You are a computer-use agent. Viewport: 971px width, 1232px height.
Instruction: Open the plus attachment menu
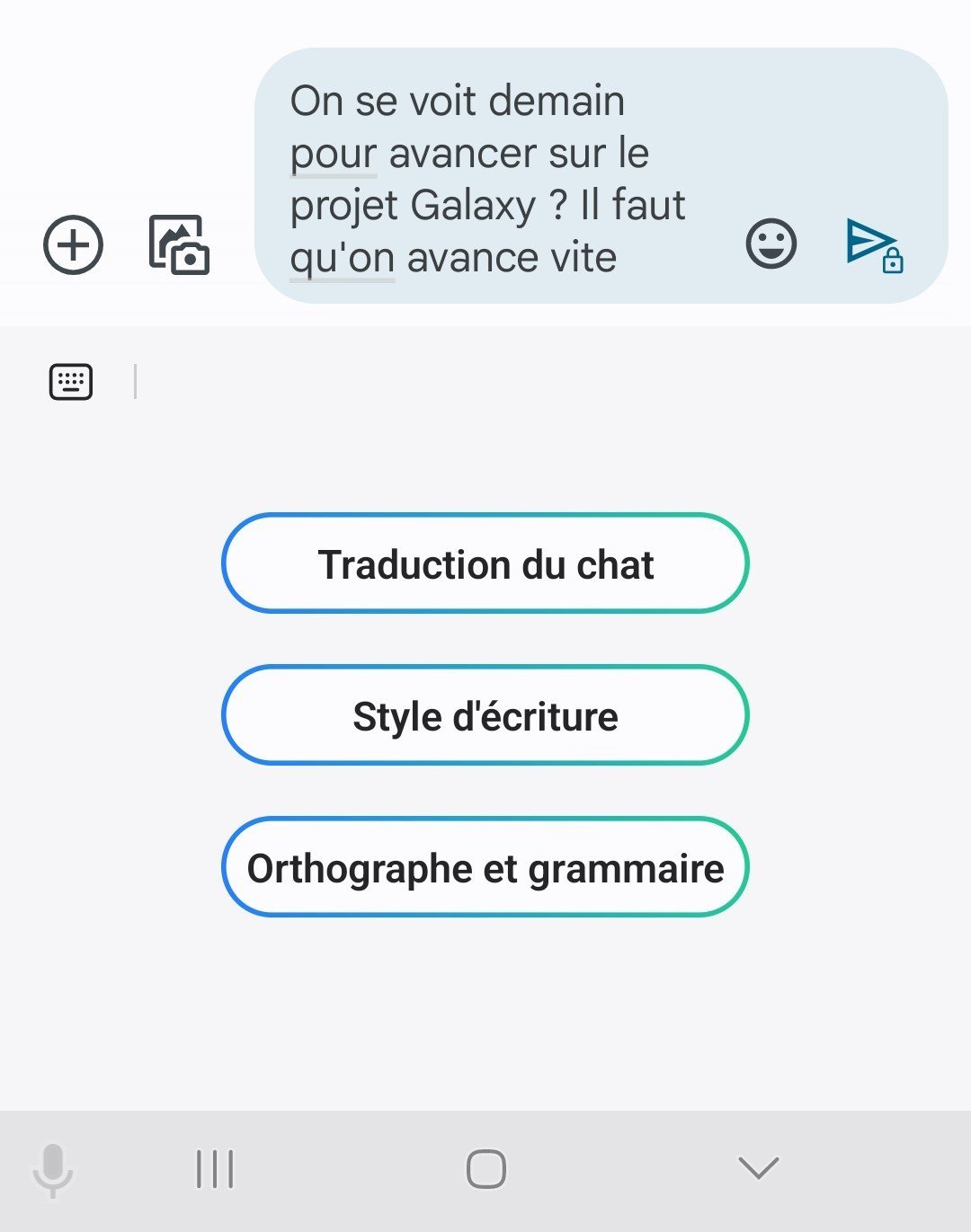pos(74,244)
